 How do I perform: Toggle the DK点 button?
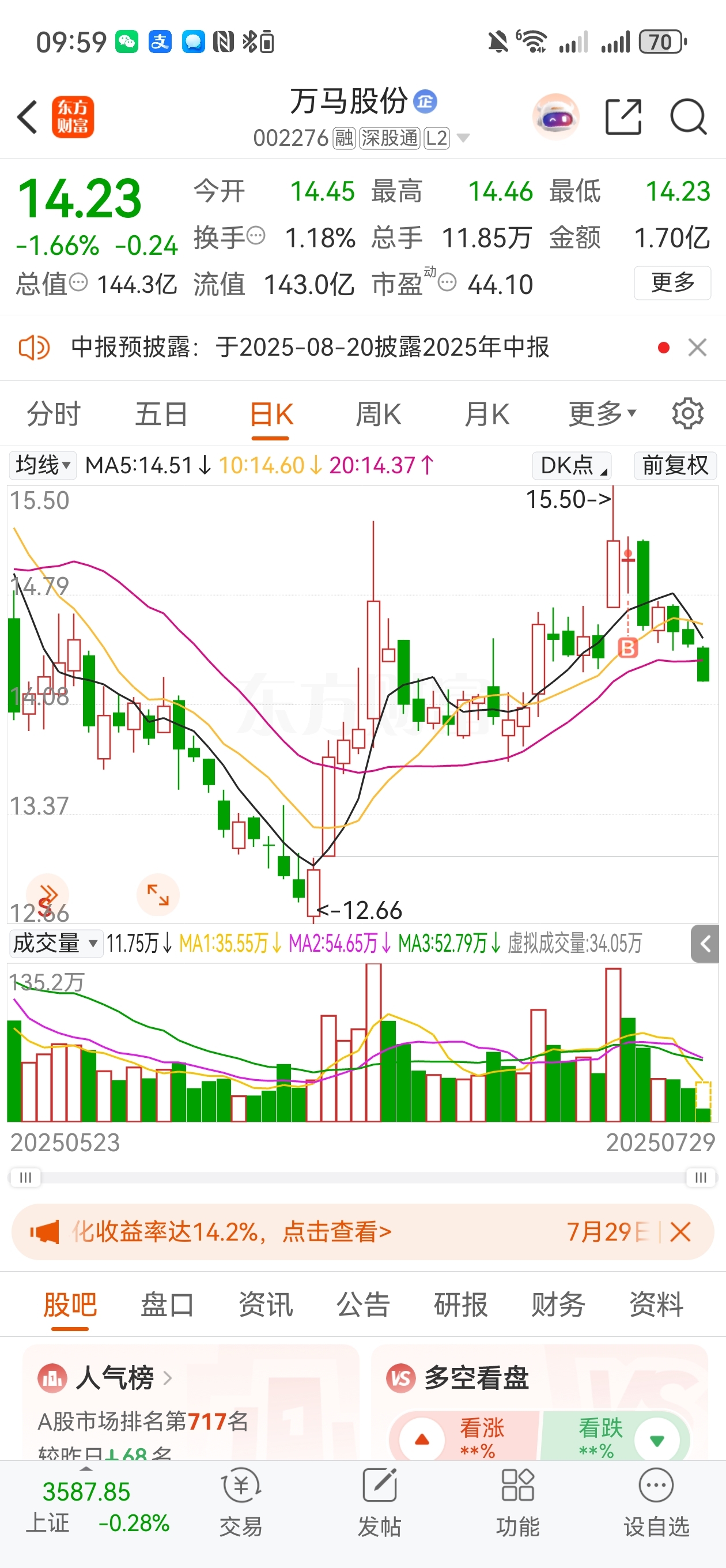point(572,466)
